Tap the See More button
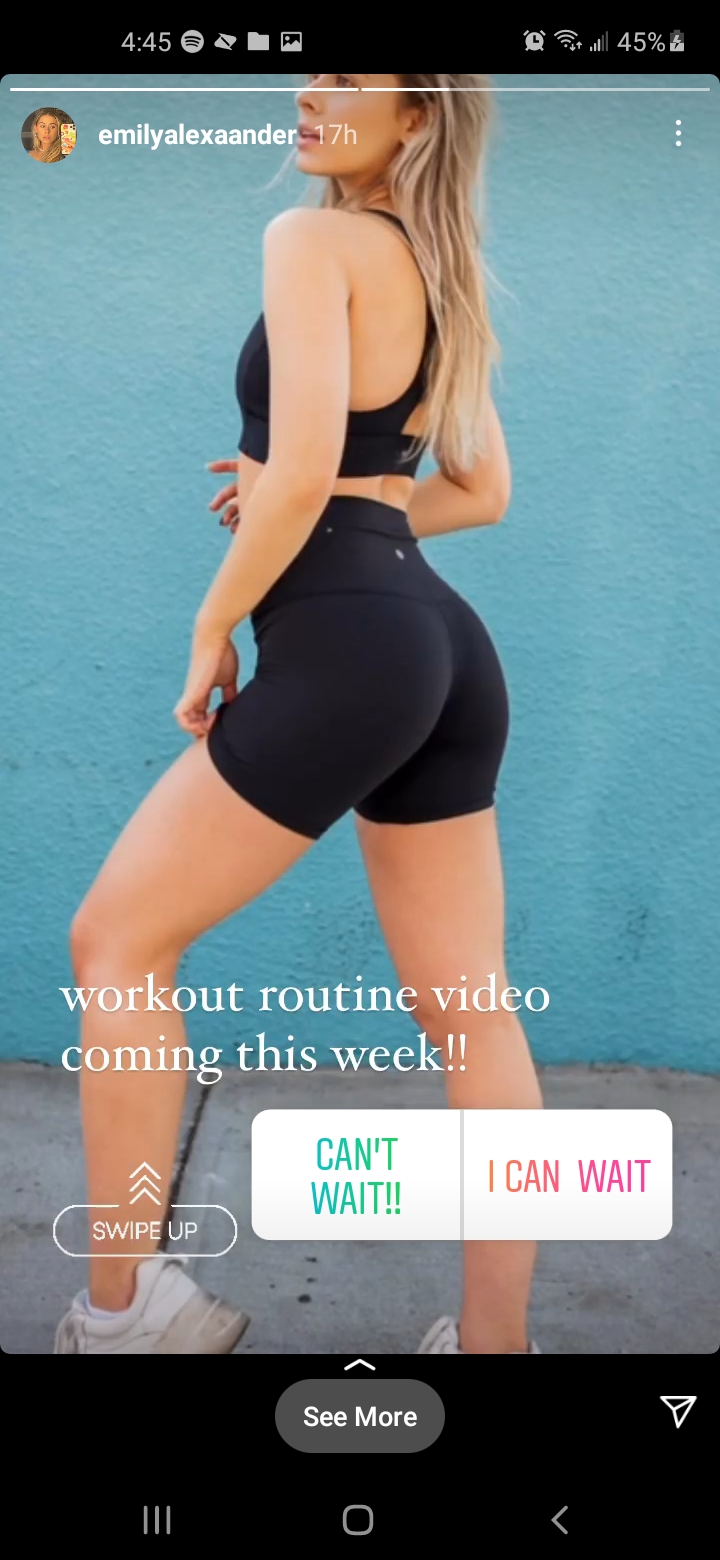Screen dimensions: 720x1560 point(360,1416)
